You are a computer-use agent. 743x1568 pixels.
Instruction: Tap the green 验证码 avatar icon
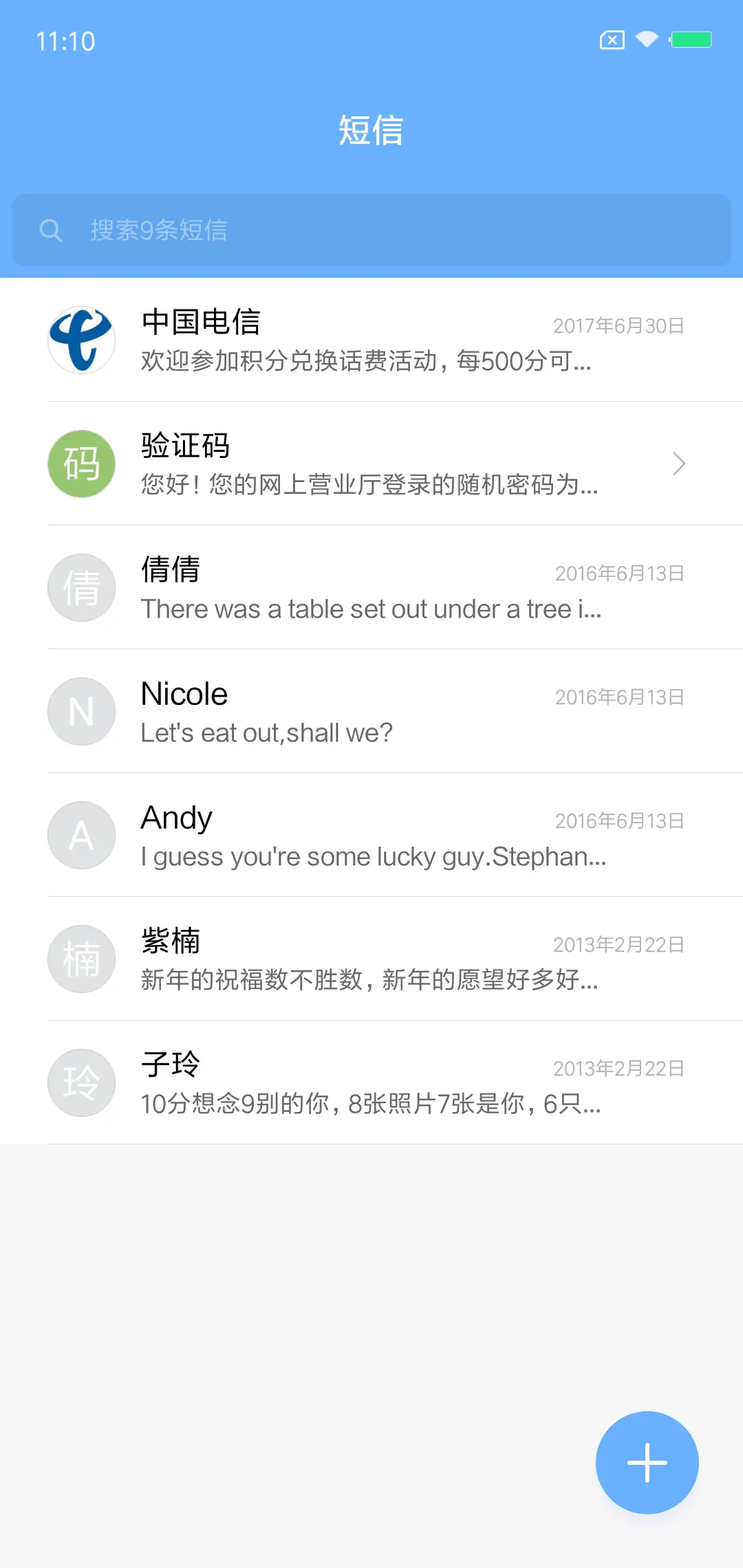(x=80, y=464)
